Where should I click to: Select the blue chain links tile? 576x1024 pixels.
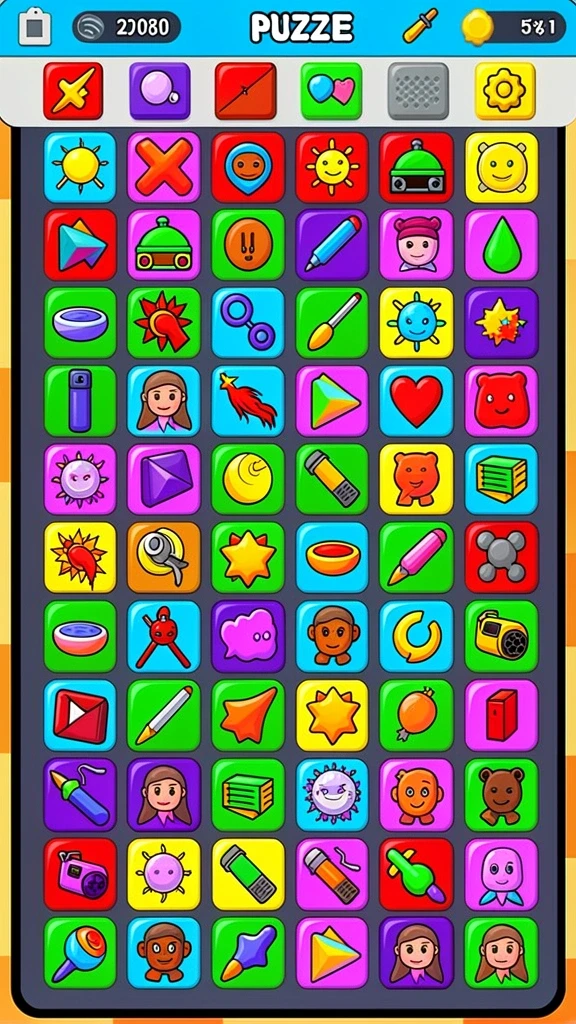click(x=248, y=323)
